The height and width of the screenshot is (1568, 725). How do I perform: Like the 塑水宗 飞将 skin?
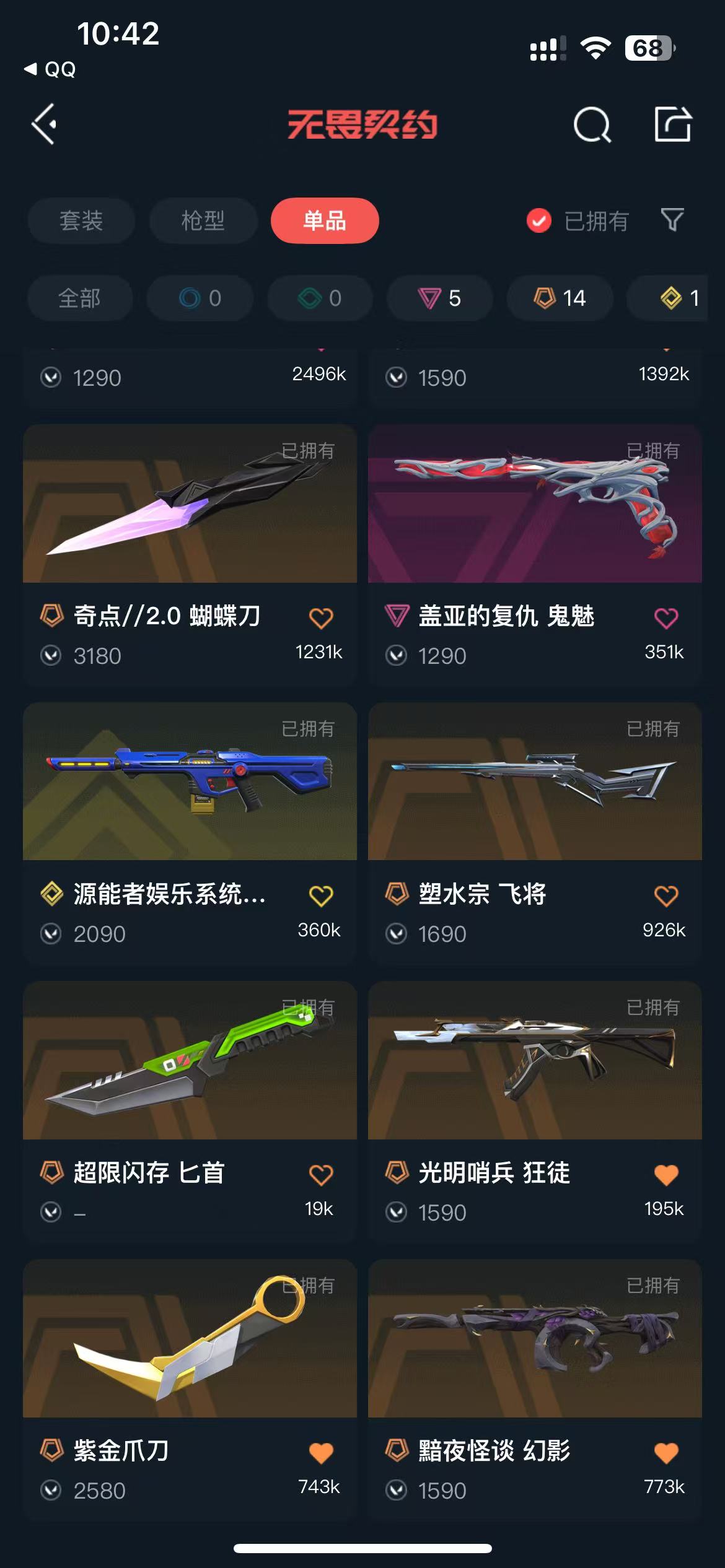click(x=666, y=895)
